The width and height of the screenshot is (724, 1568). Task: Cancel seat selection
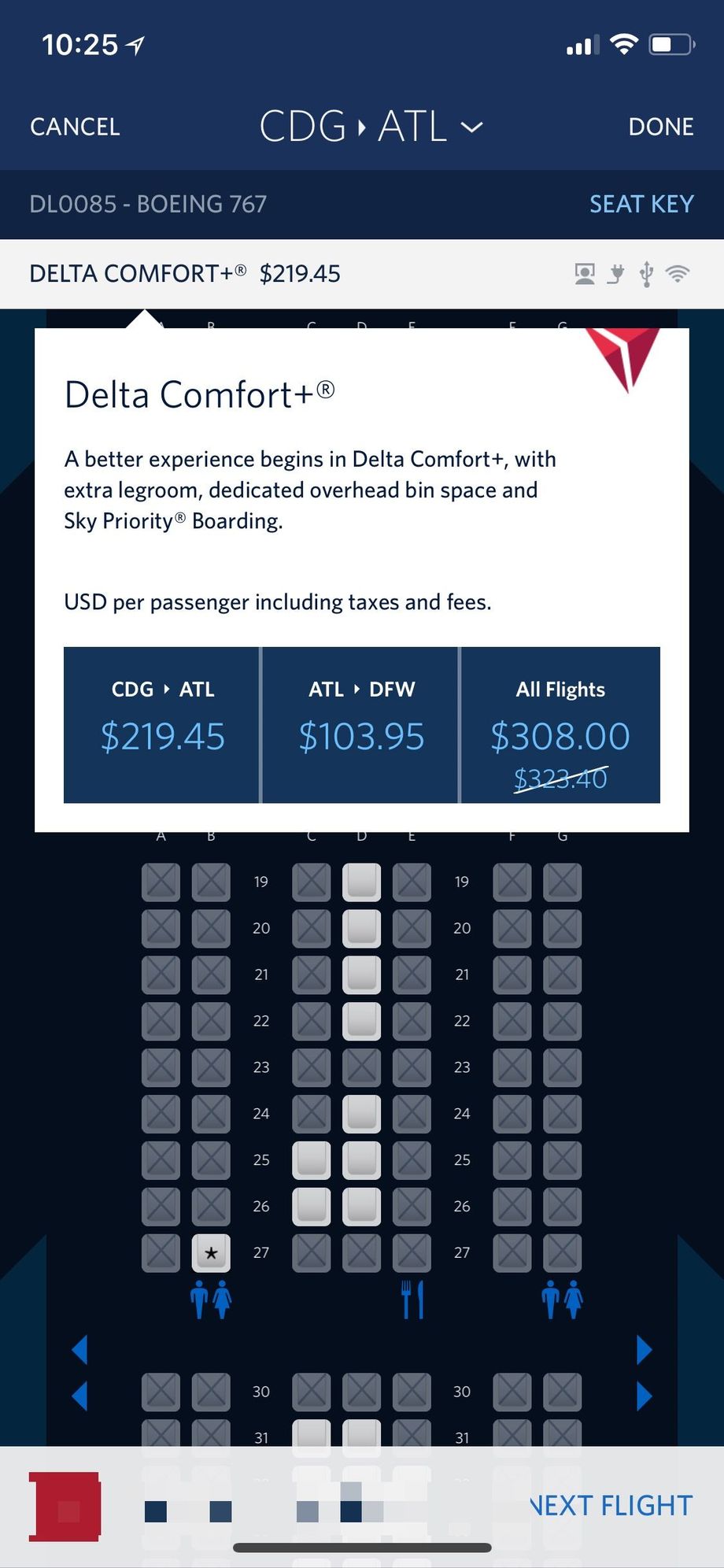pos(75,127)
